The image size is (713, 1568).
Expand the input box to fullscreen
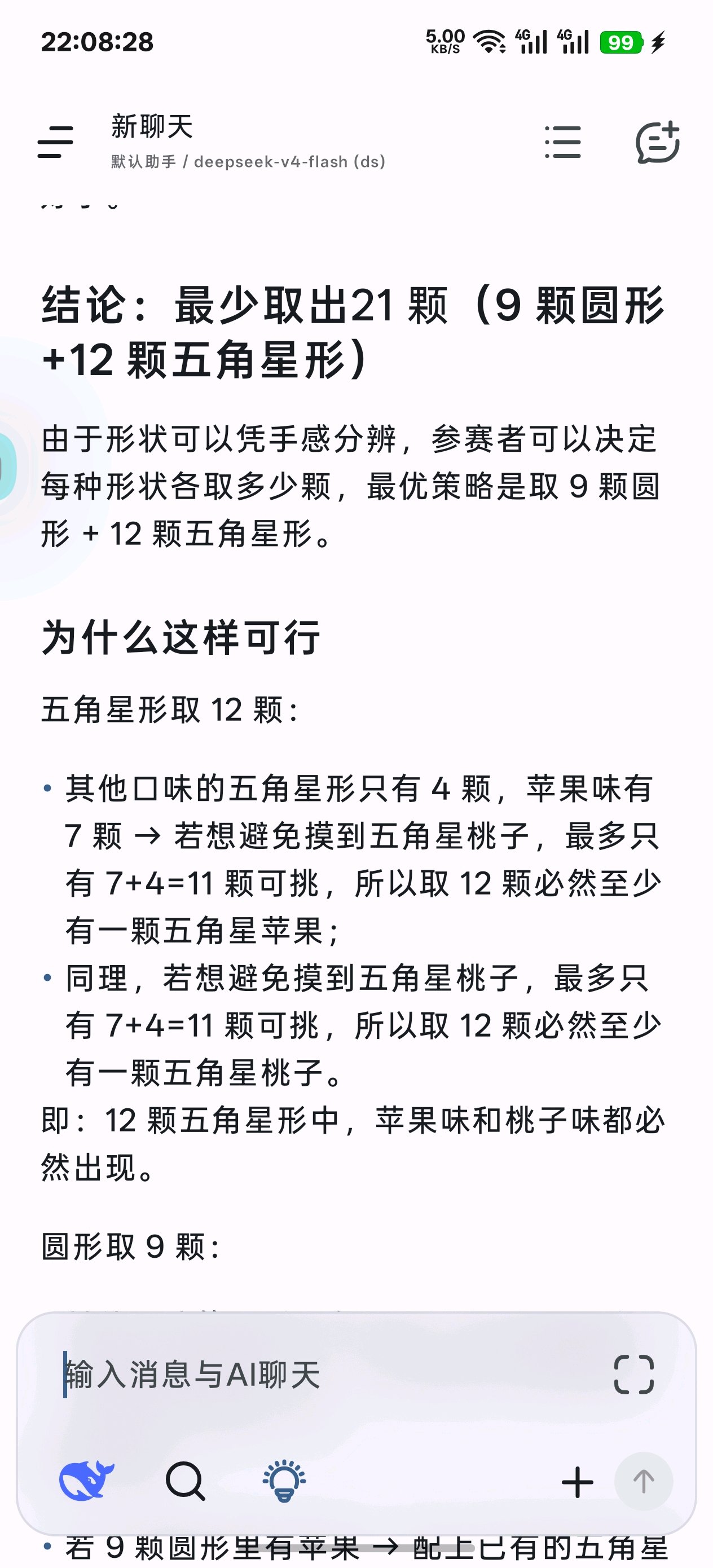(634, 1375)
